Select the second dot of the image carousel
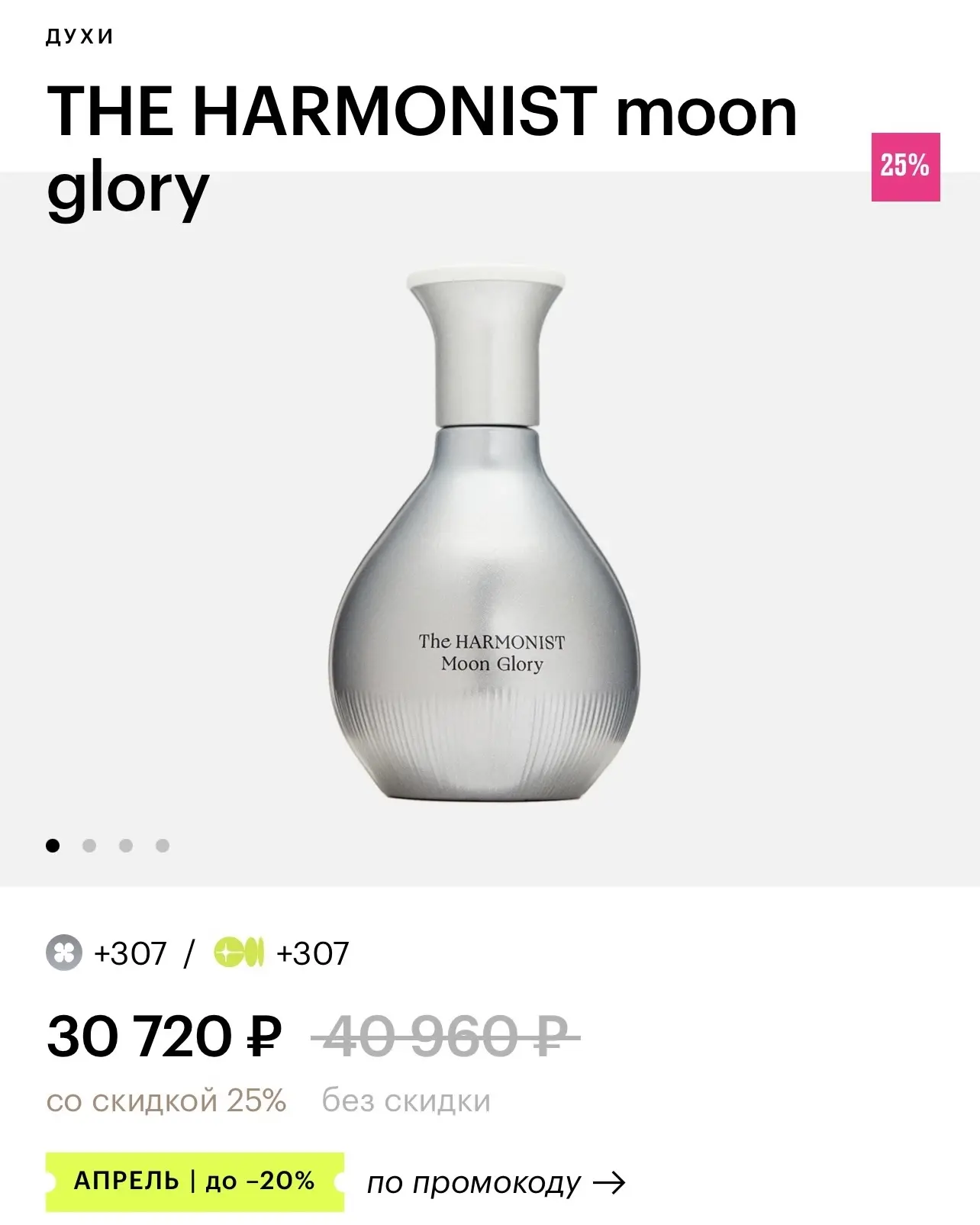Viewport: 980px width, 1225px height. [89, 846]
